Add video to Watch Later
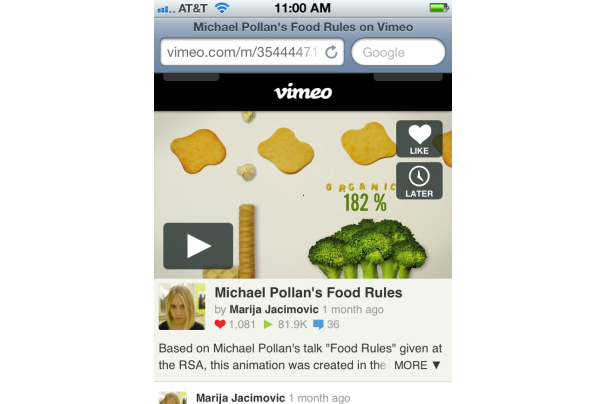 tap(419, 181)
